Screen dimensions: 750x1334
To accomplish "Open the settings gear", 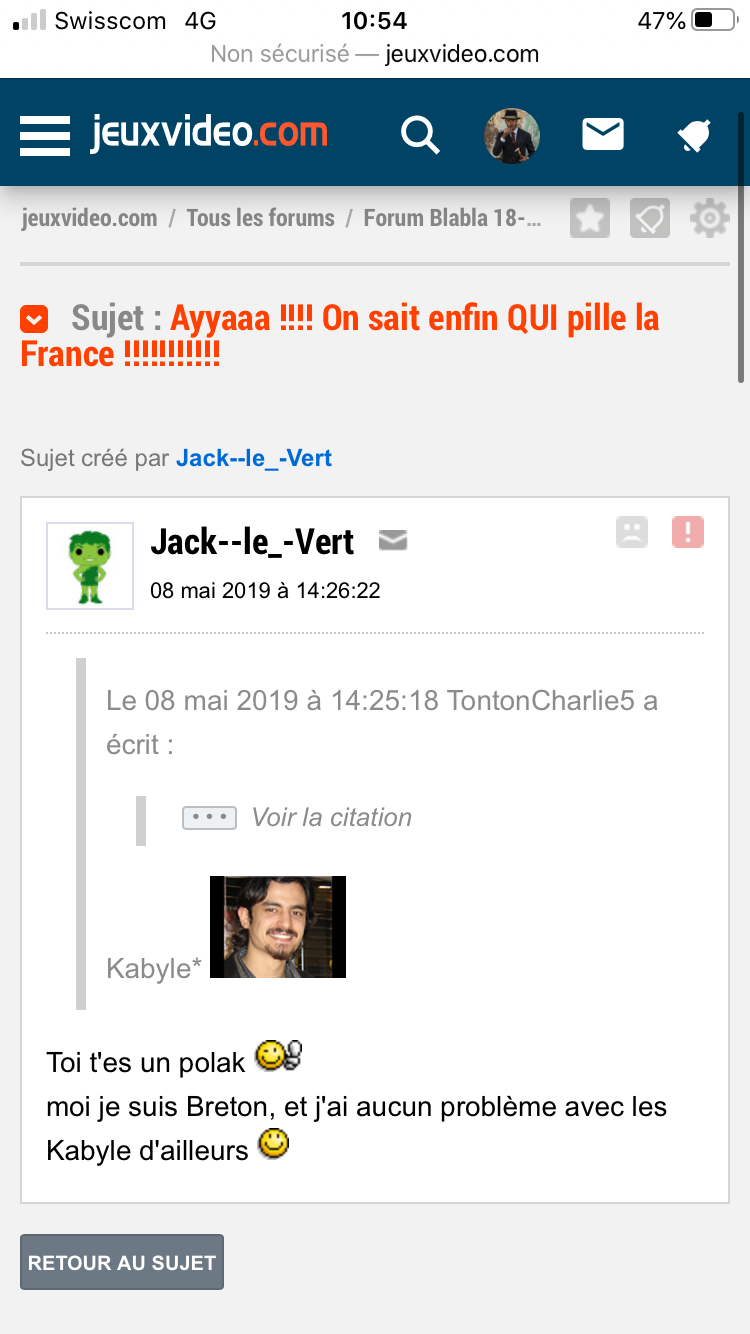I will [710, 218].
